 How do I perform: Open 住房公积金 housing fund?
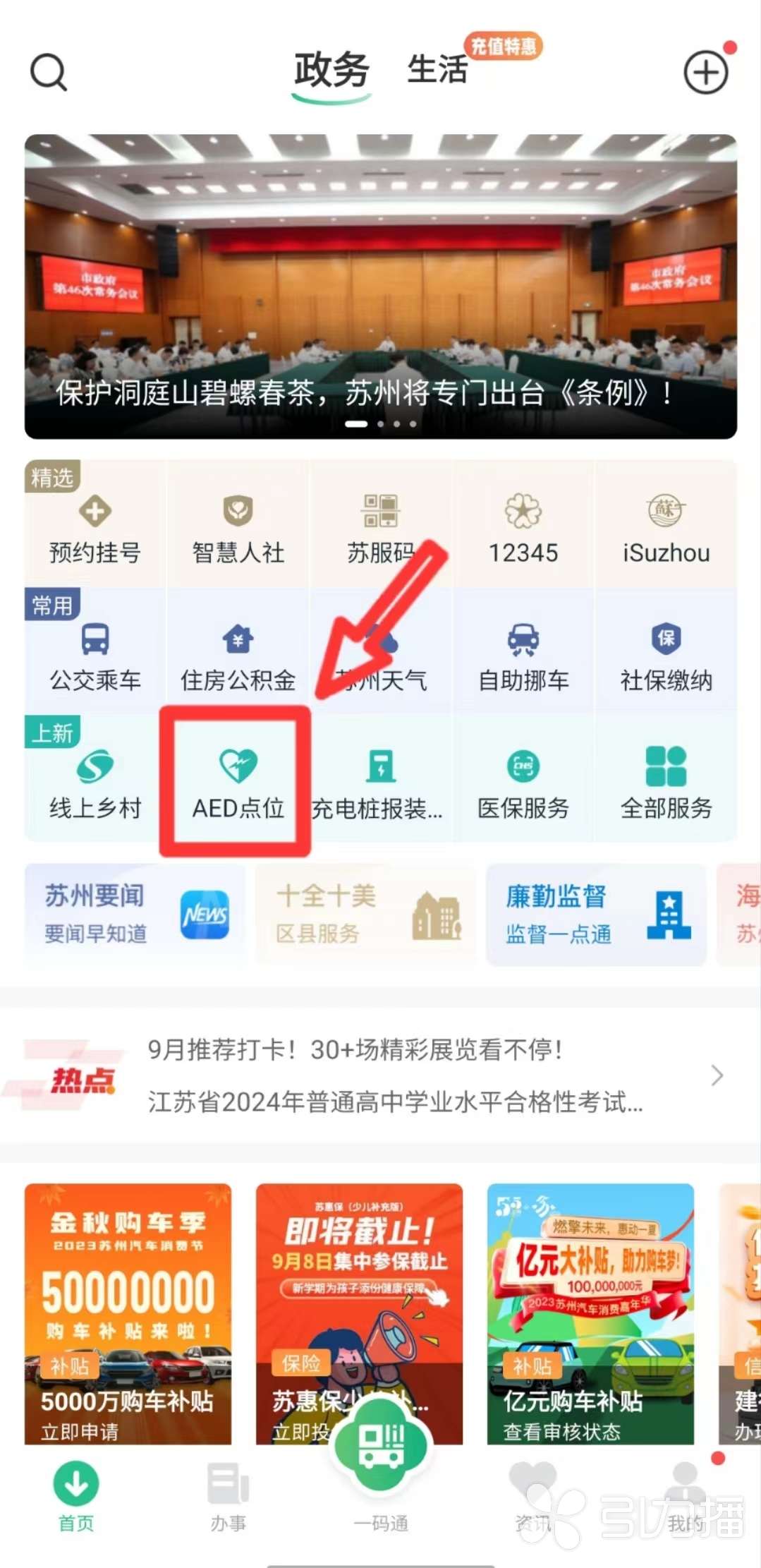click(238, 656)
